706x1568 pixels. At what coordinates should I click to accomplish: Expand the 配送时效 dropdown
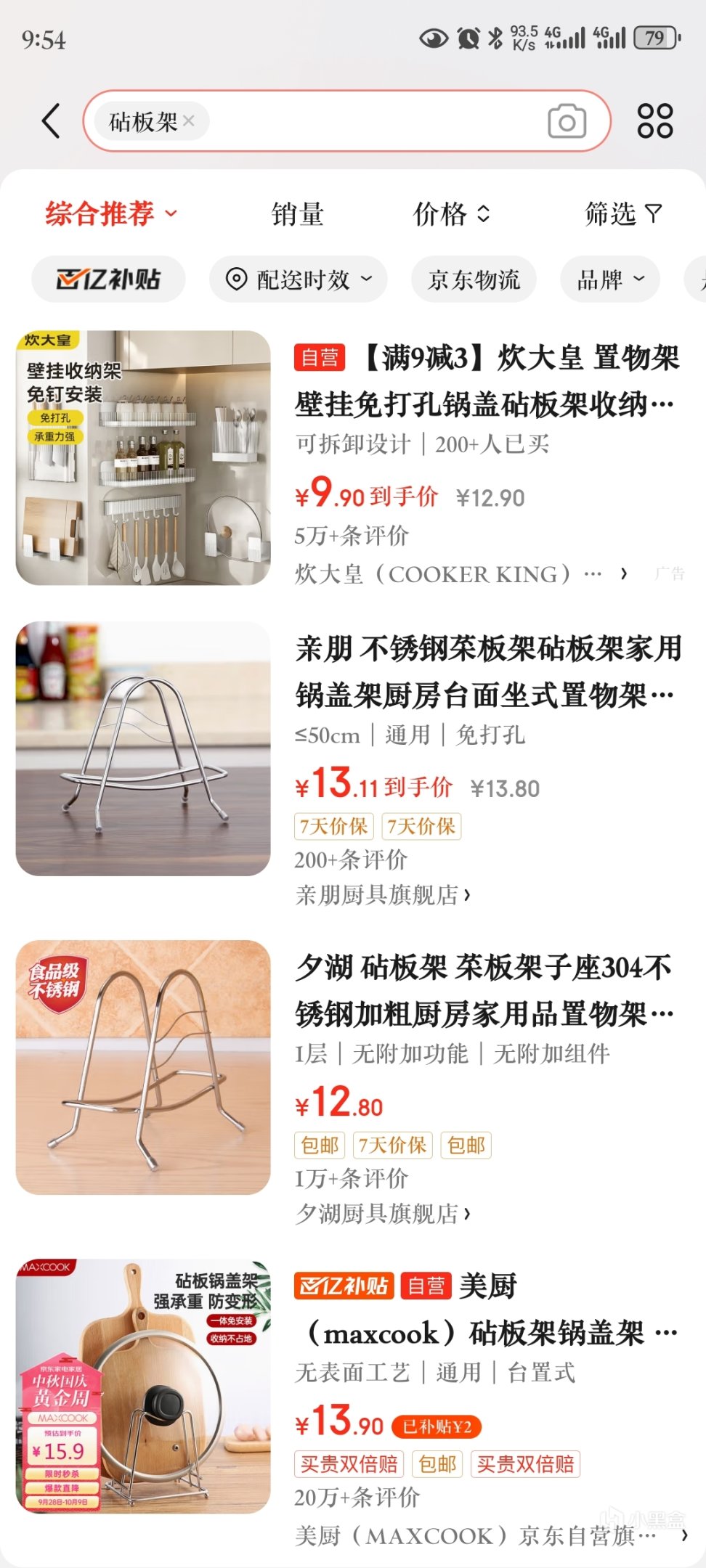tap(299, 279)
